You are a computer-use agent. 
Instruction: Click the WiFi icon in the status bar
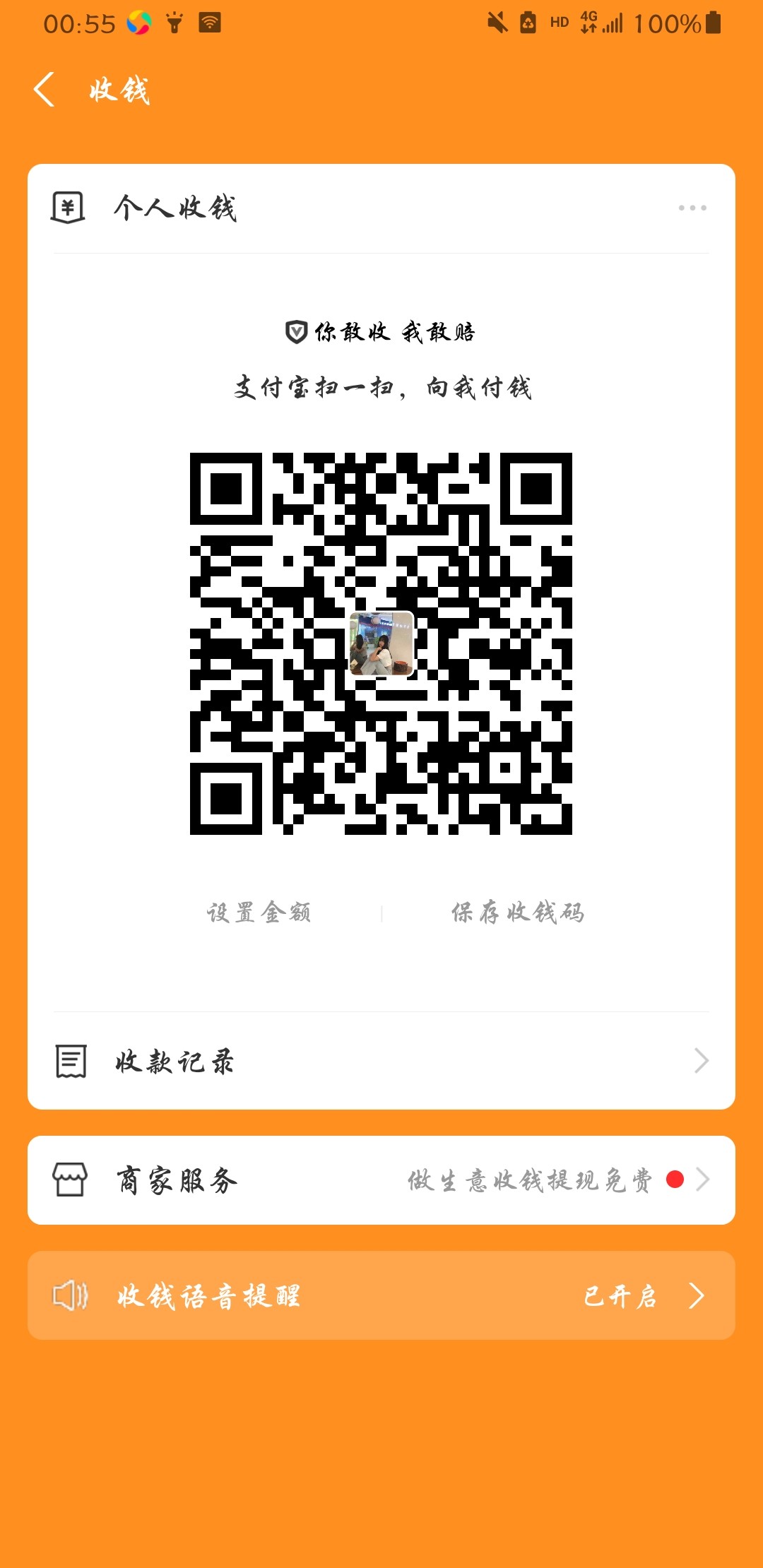(211, 23)
